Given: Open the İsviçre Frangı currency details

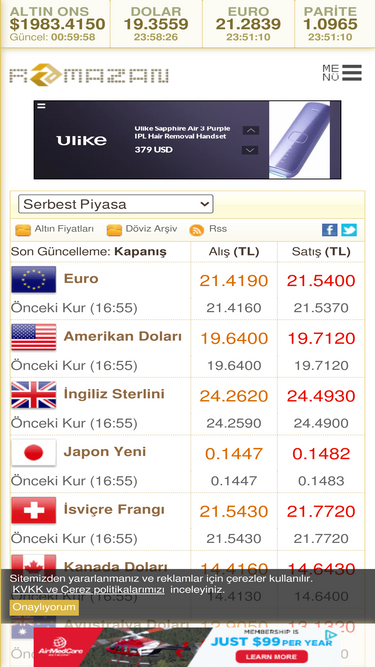Looking at the screenshot, I should [114, 509].
